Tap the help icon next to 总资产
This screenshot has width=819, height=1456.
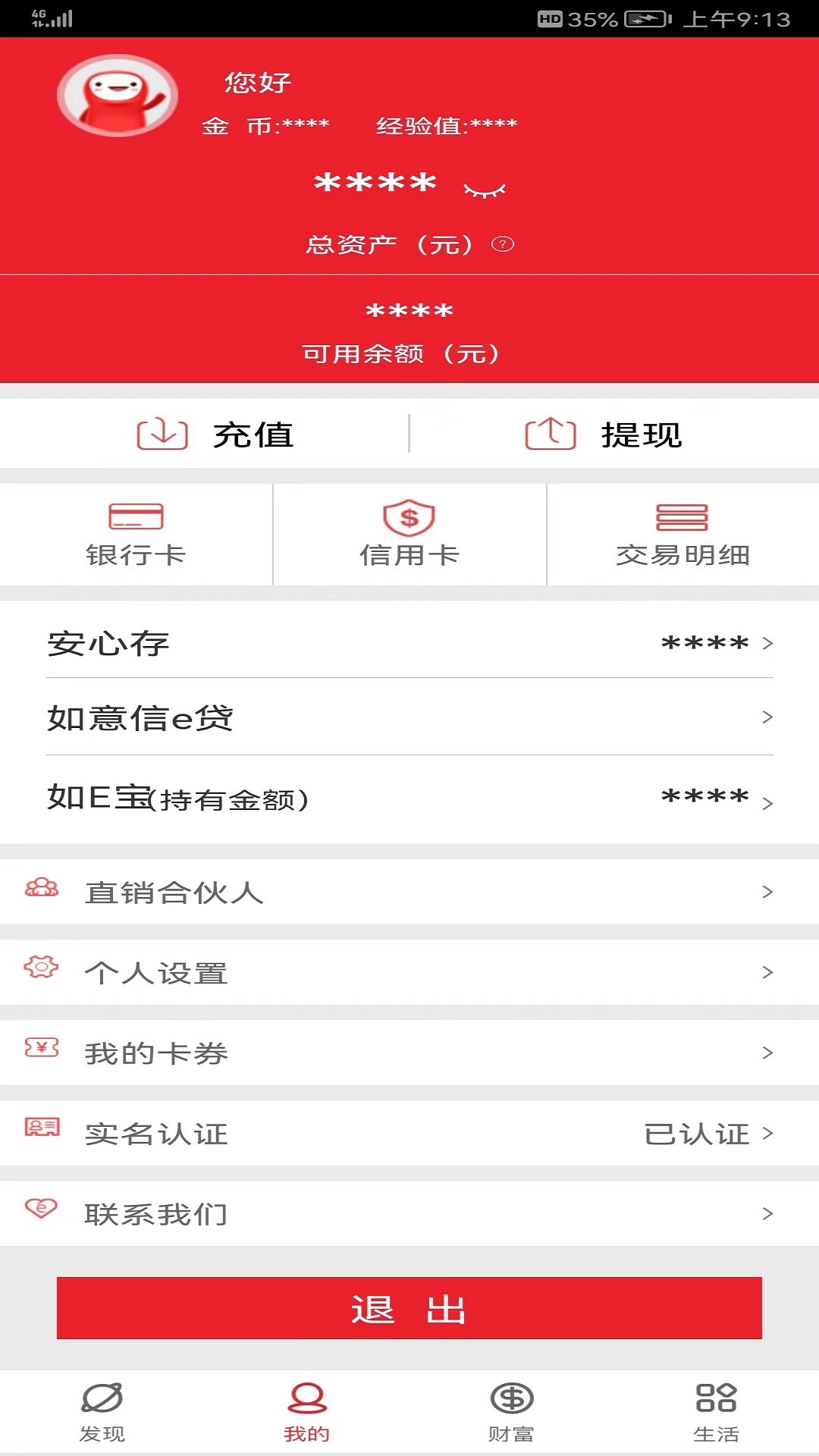[x=503, y=244]
